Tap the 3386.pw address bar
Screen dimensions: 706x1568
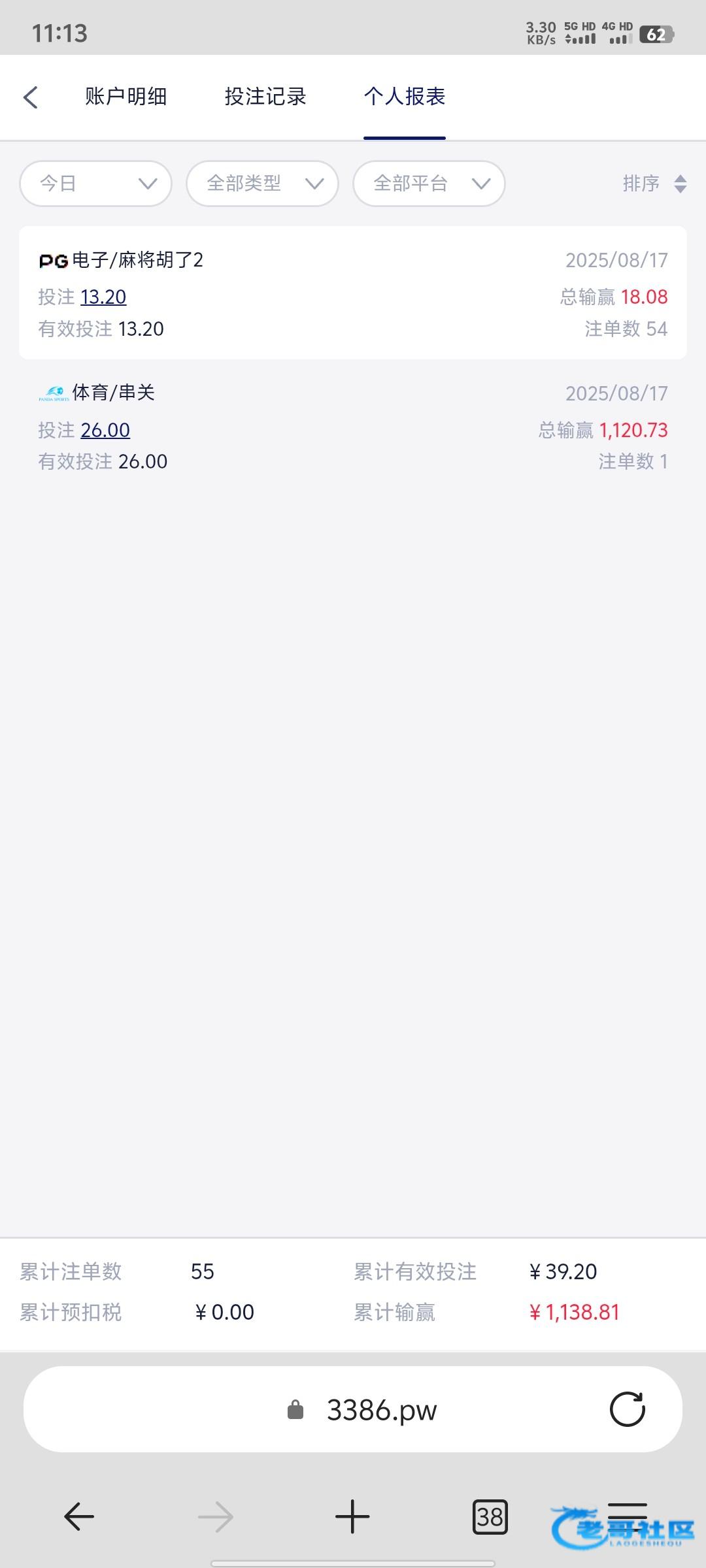coord(353,1410)
